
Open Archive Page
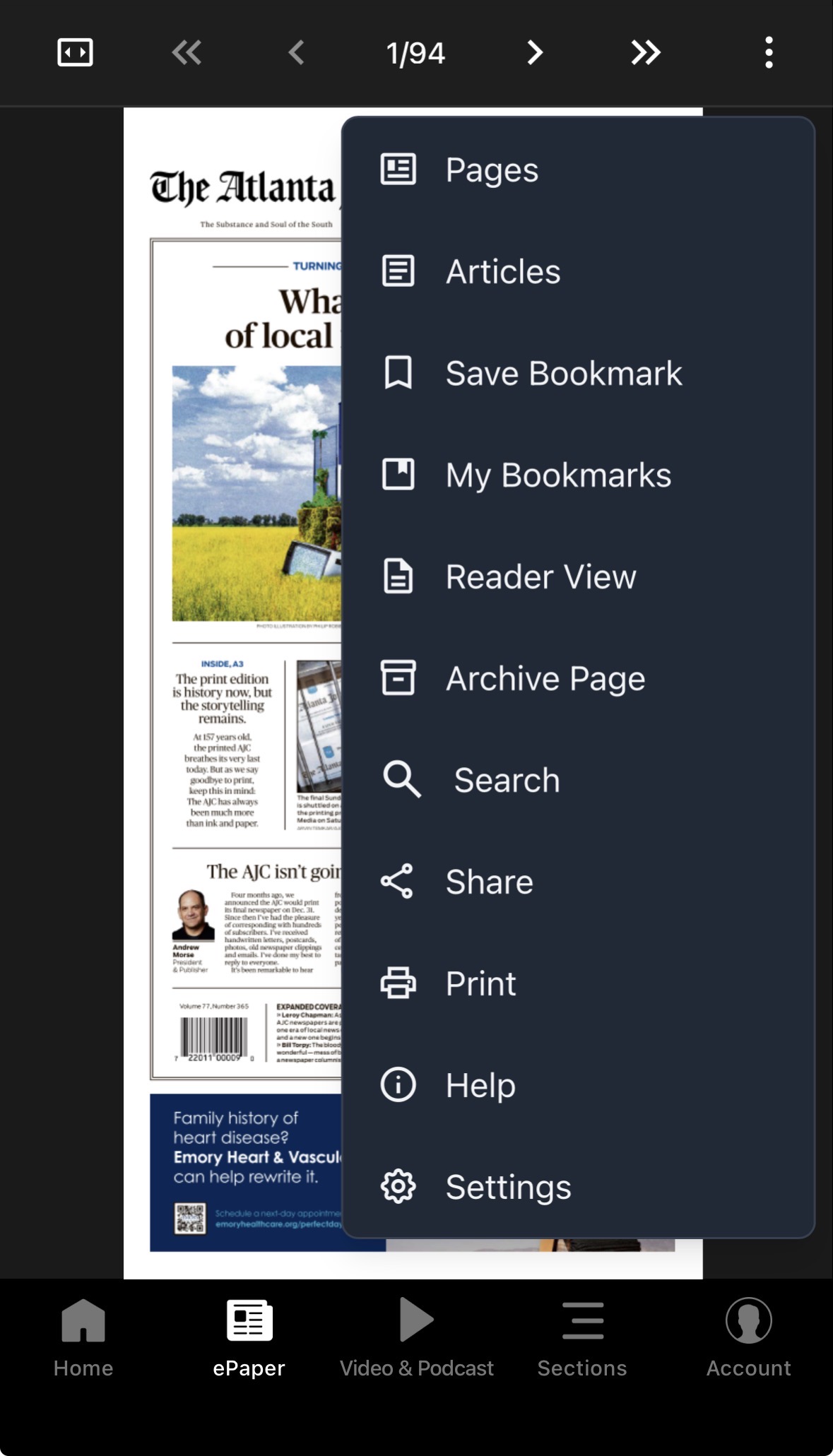coord(545,679)
